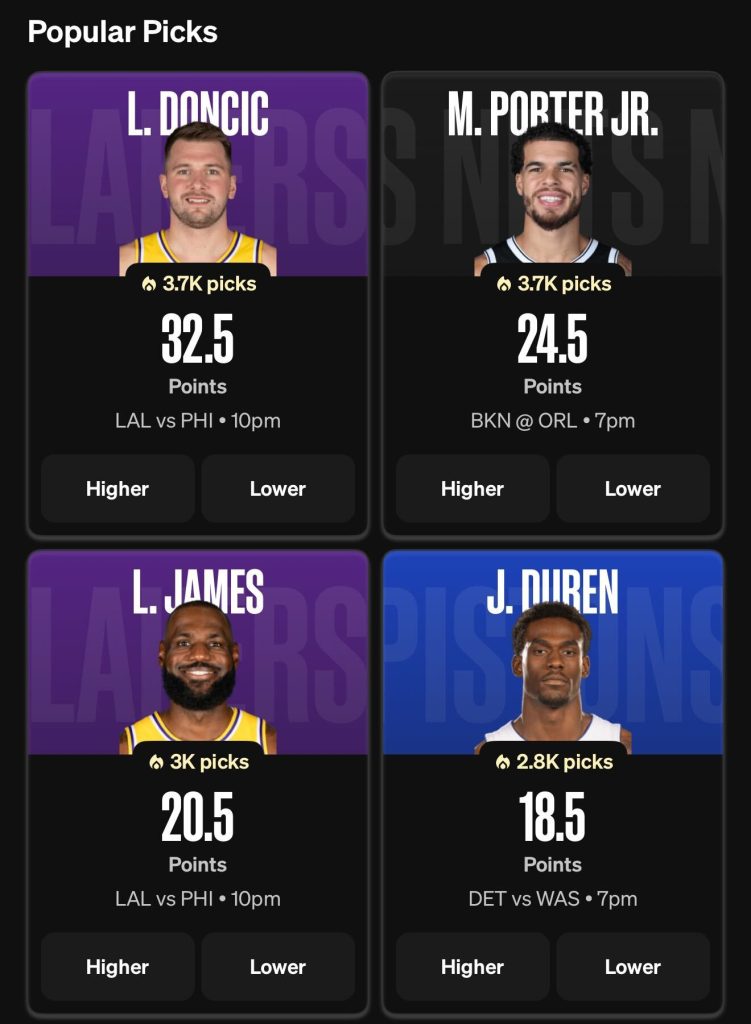Select Higher on L. James 20.5 points
The image size is (751, 1024).
click(x=118, y=967)
